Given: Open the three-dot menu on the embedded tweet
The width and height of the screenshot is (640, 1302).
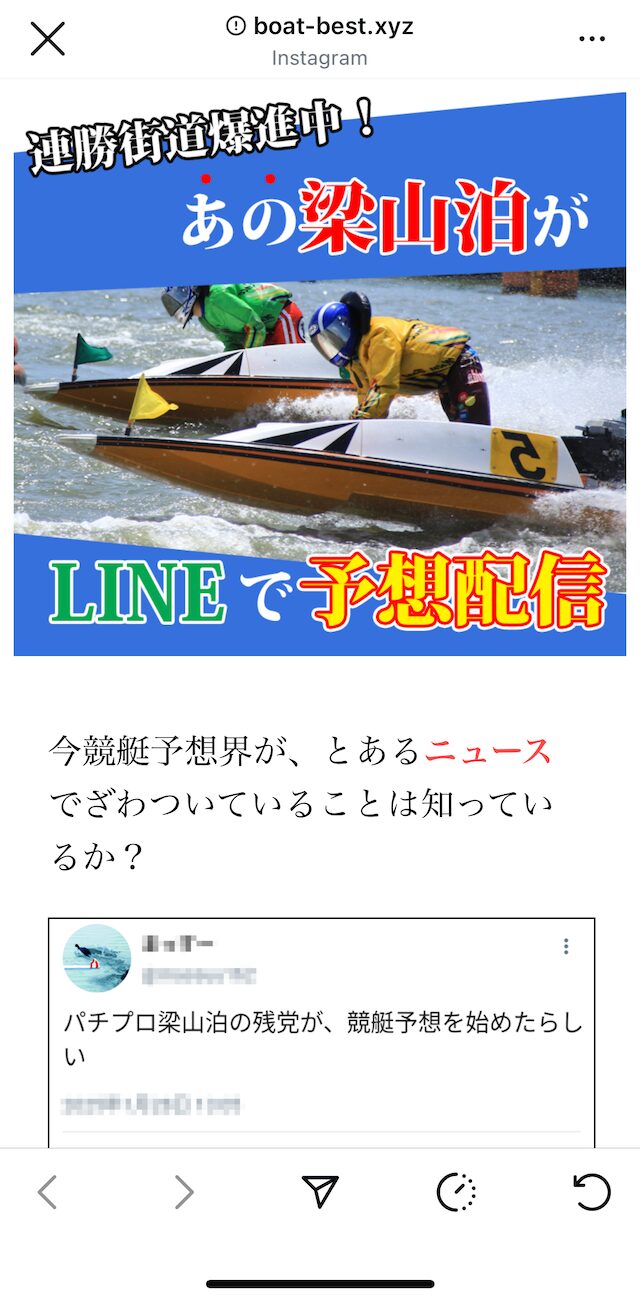Looking at the screenshot, I should pyautogui.click(x=566, y=946).
